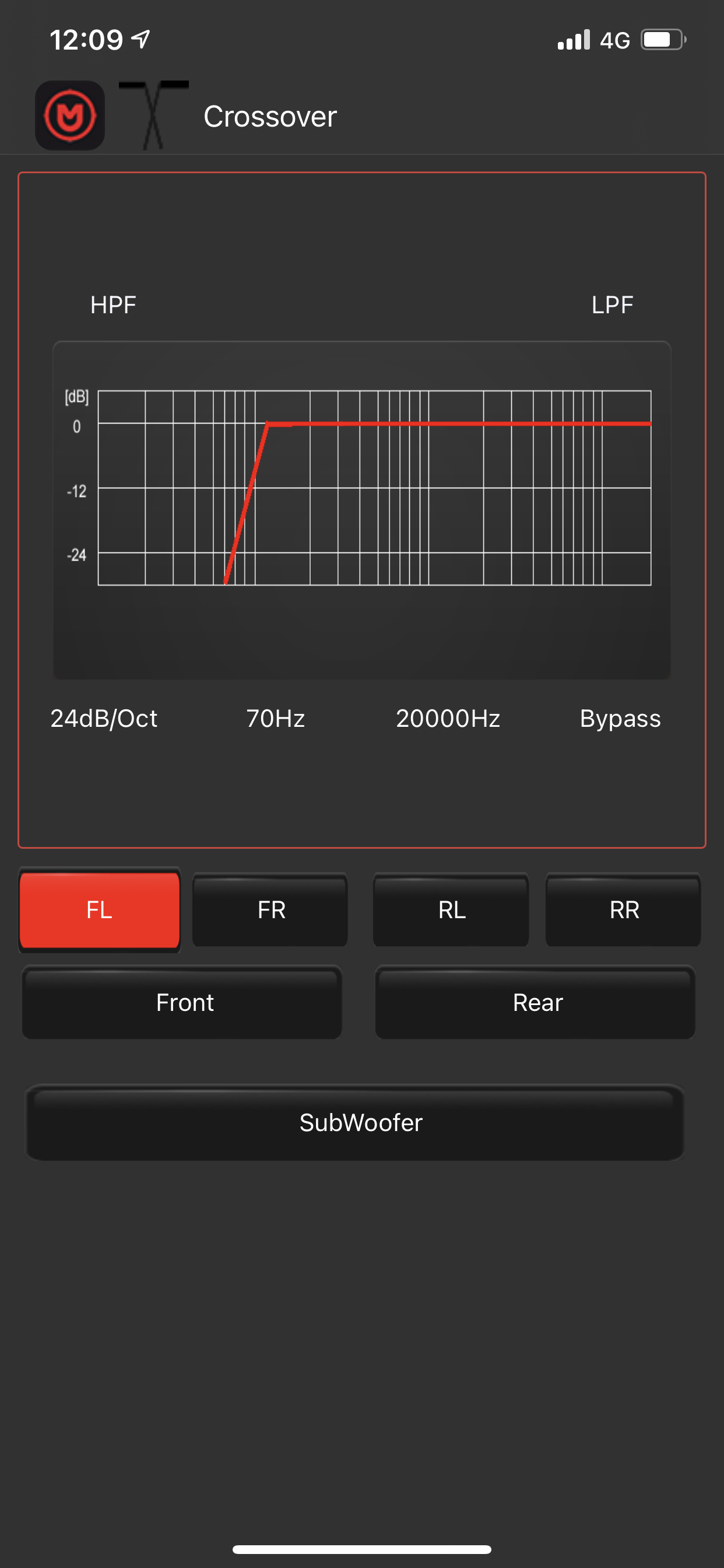
Task: Tap the red M logo icon
Action: pos(70,116)
